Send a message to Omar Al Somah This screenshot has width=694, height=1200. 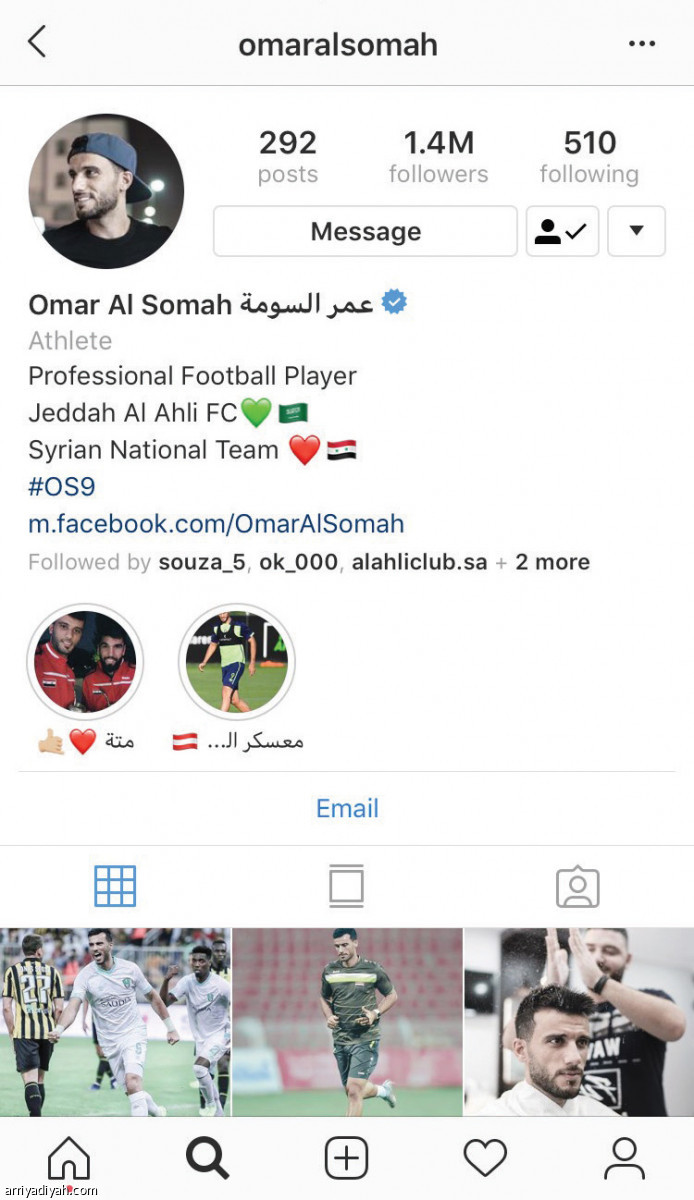(x=365, y=232)
